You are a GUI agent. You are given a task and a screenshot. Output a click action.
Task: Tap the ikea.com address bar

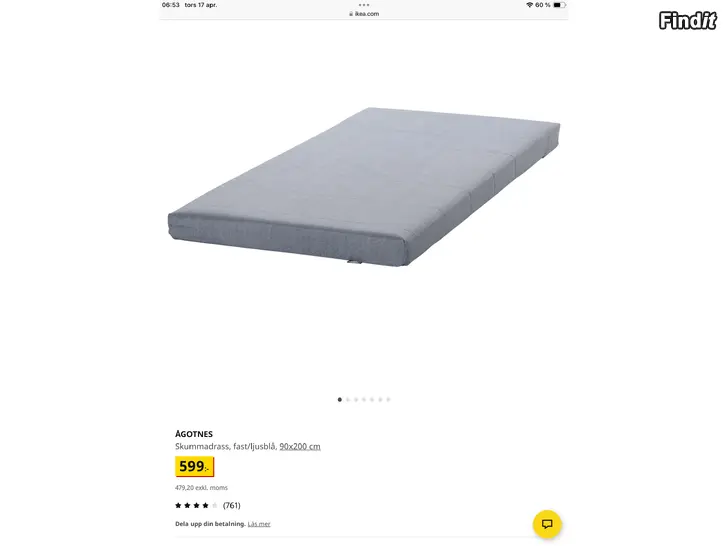(364, 14)
